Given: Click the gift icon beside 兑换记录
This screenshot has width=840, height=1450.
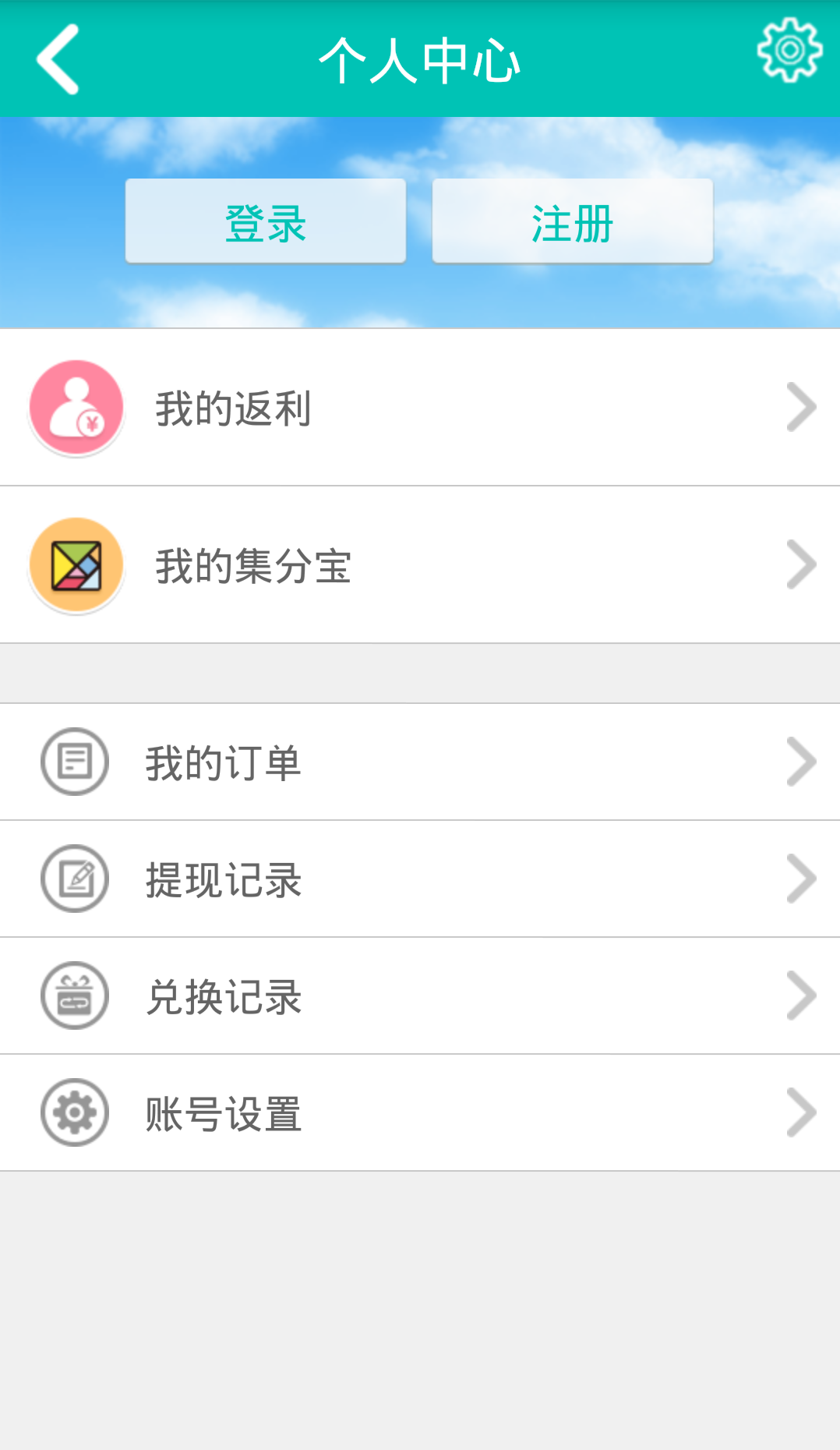Looking at the screenshot, I should [74, 996].
